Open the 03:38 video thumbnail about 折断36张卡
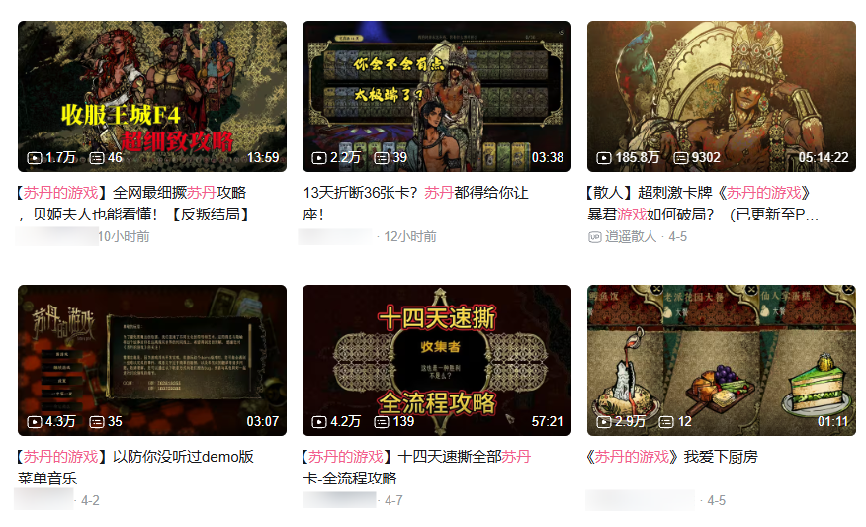Image resolution: width=866 pixels, height=527 pixels. (436, 96)
